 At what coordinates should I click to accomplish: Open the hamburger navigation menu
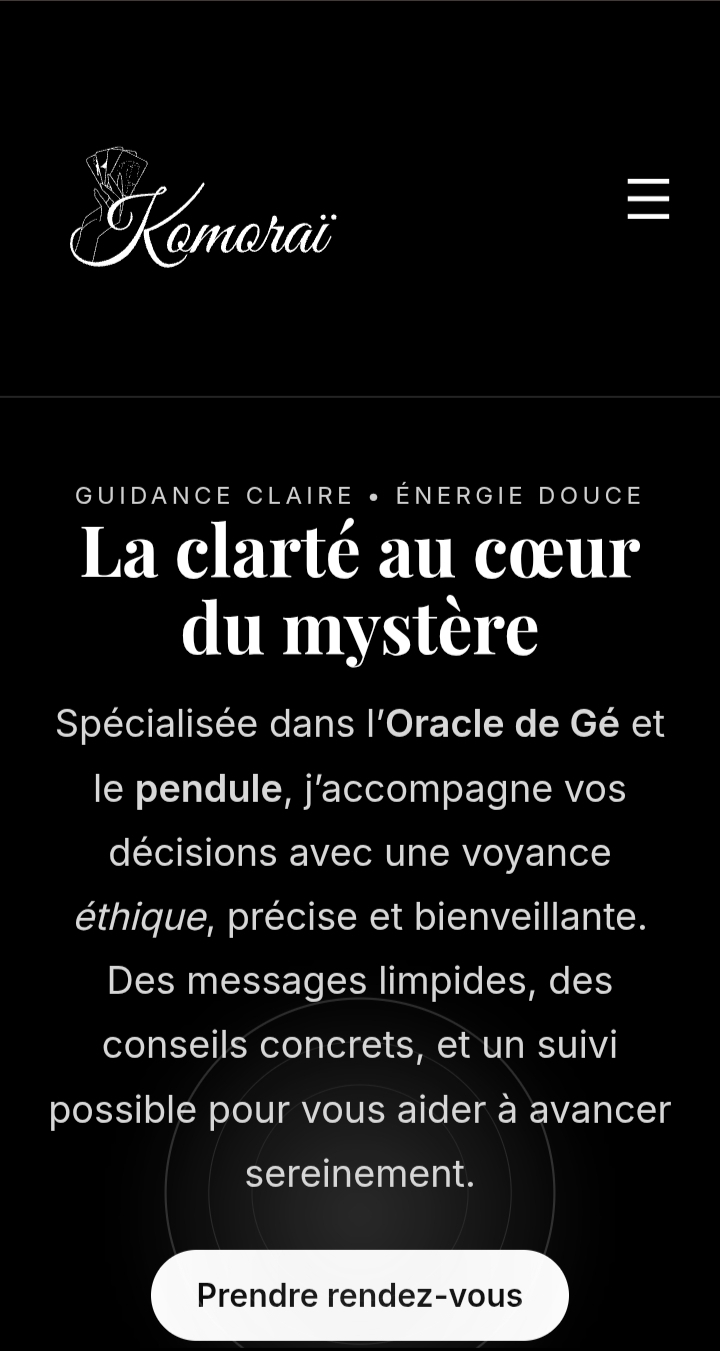click(648, 198)
